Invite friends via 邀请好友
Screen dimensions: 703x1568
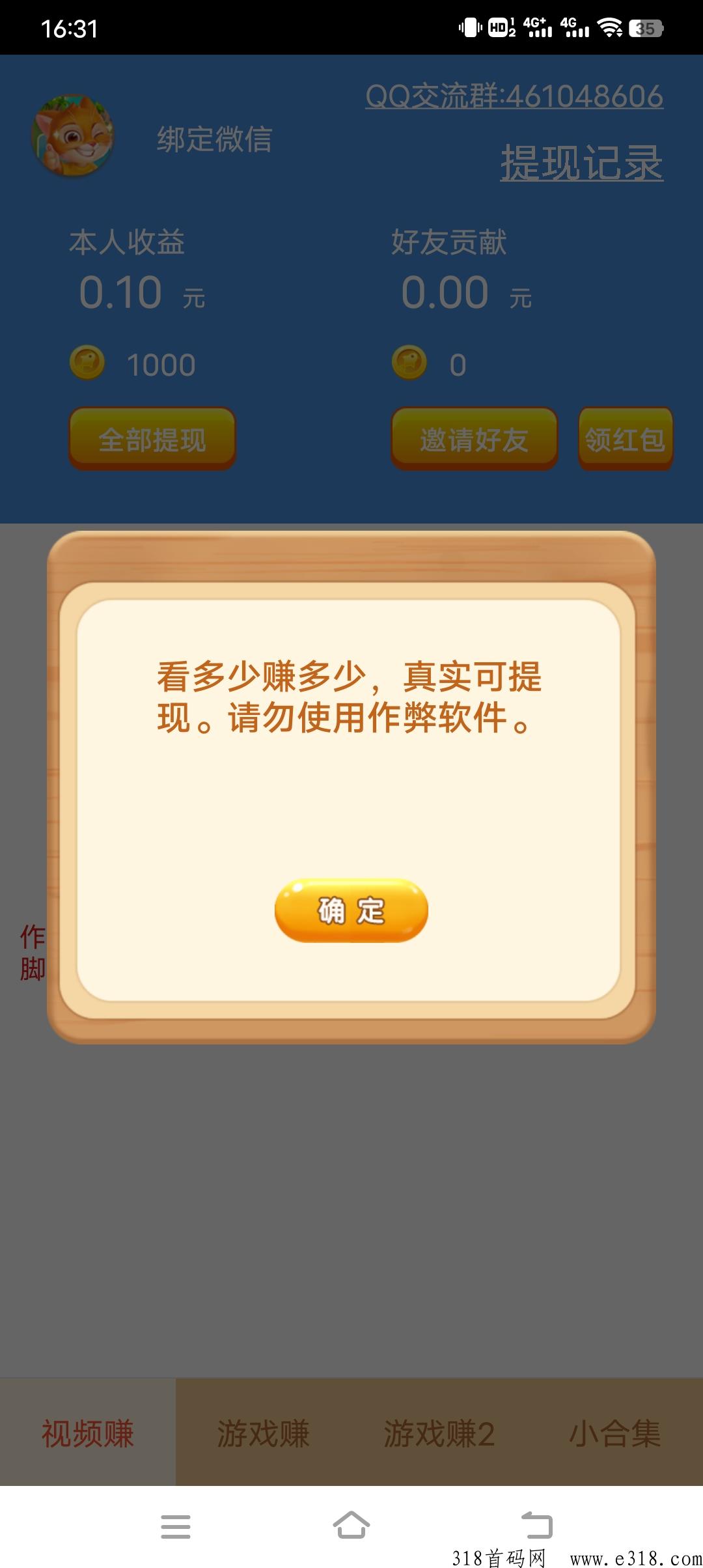point(474,438)
